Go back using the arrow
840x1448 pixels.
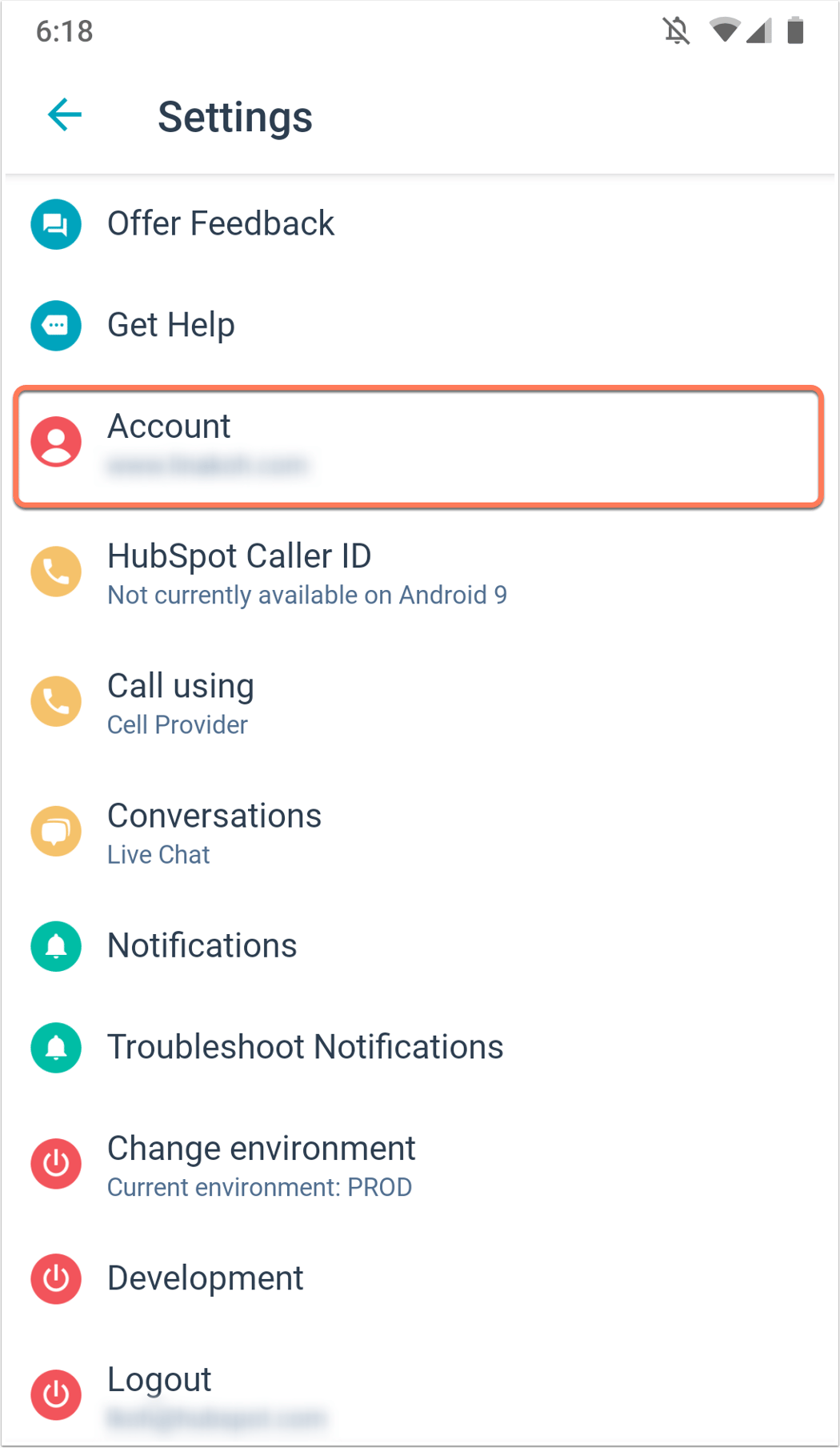tap(65, 115)
